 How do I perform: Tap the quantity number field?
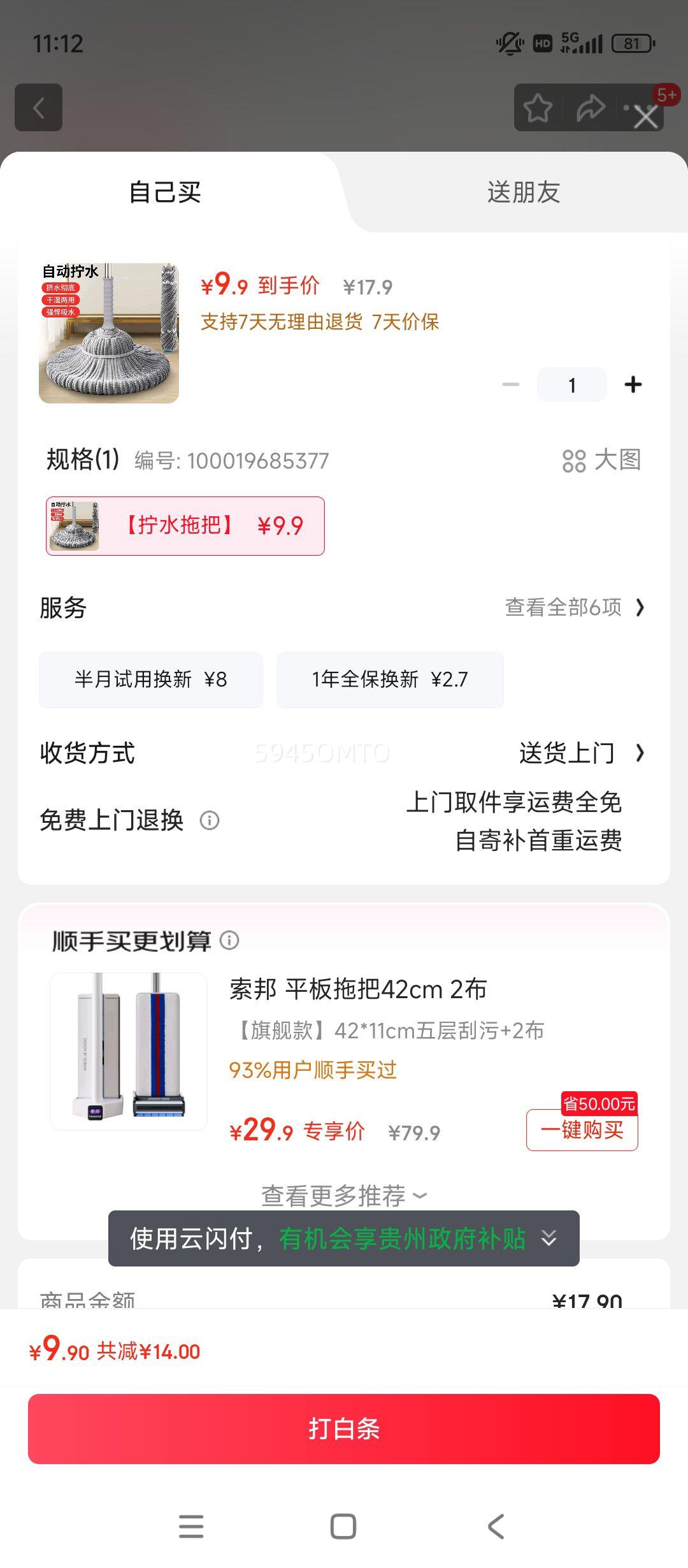[572, 385]
